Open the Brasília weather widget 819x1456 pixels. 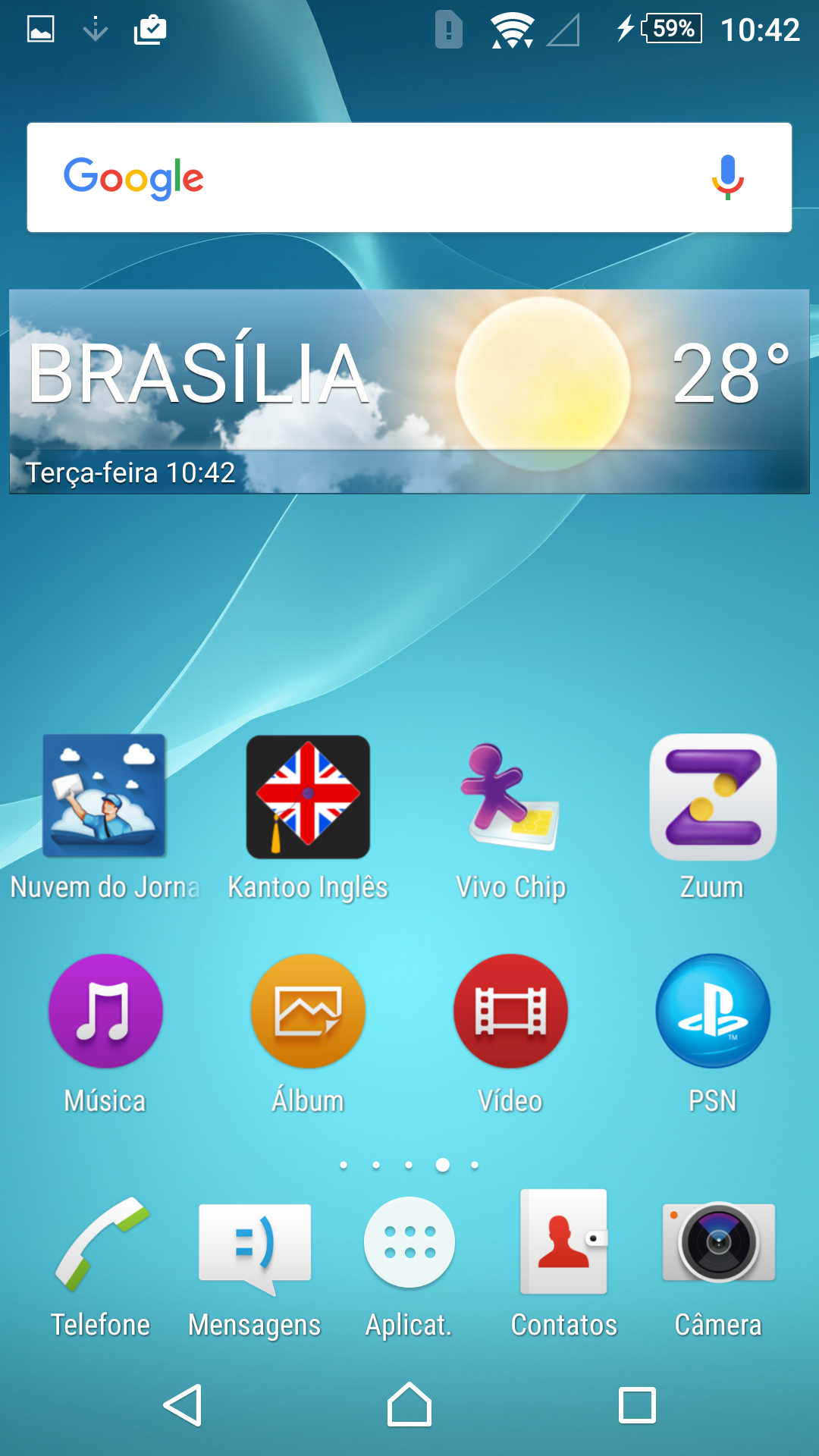[x=409, y=391]
